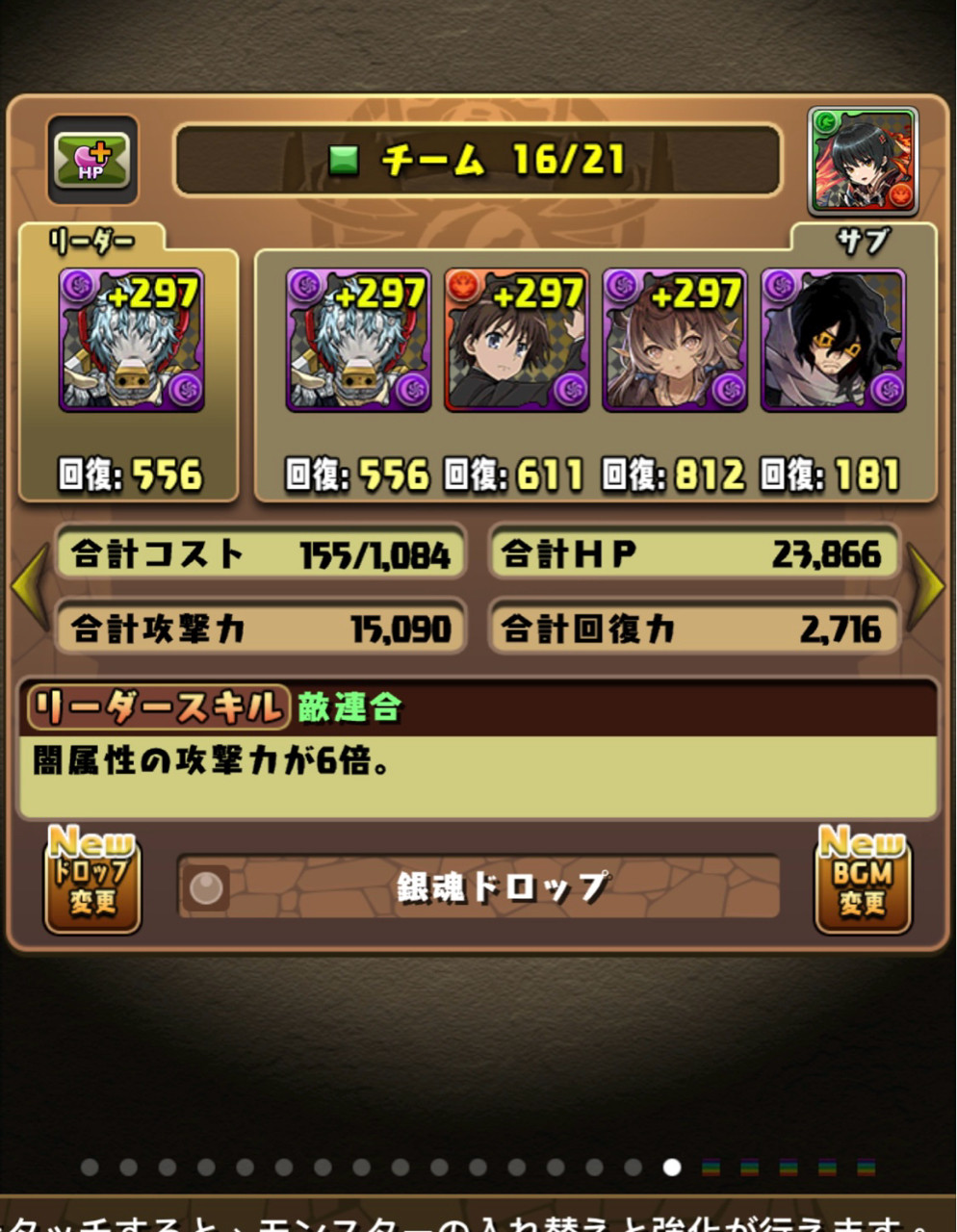Tap the HP plus badge icon
Viewport: 957px width, 1232px height.
pos(92,160)
